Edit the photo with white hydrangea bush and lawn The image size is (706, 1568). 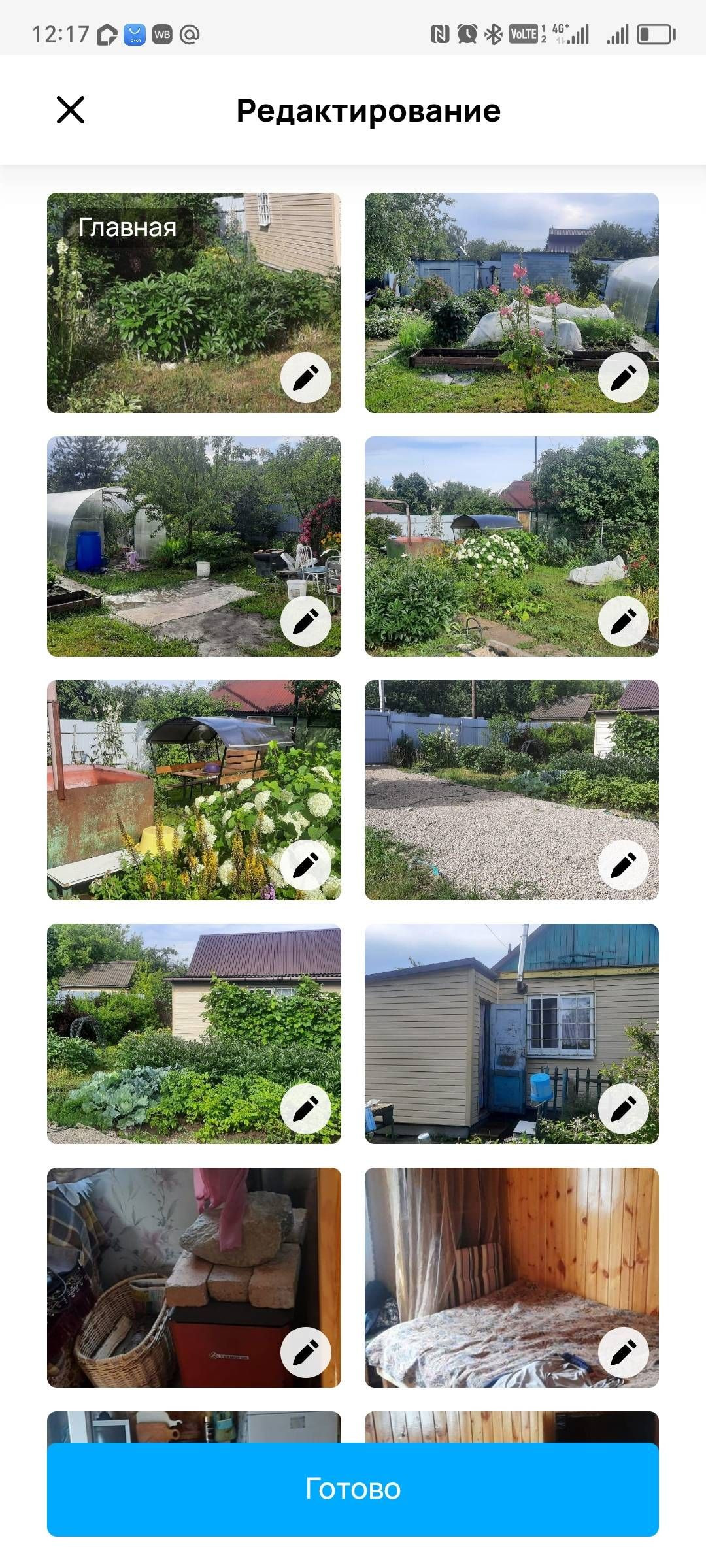coord(623,621)
